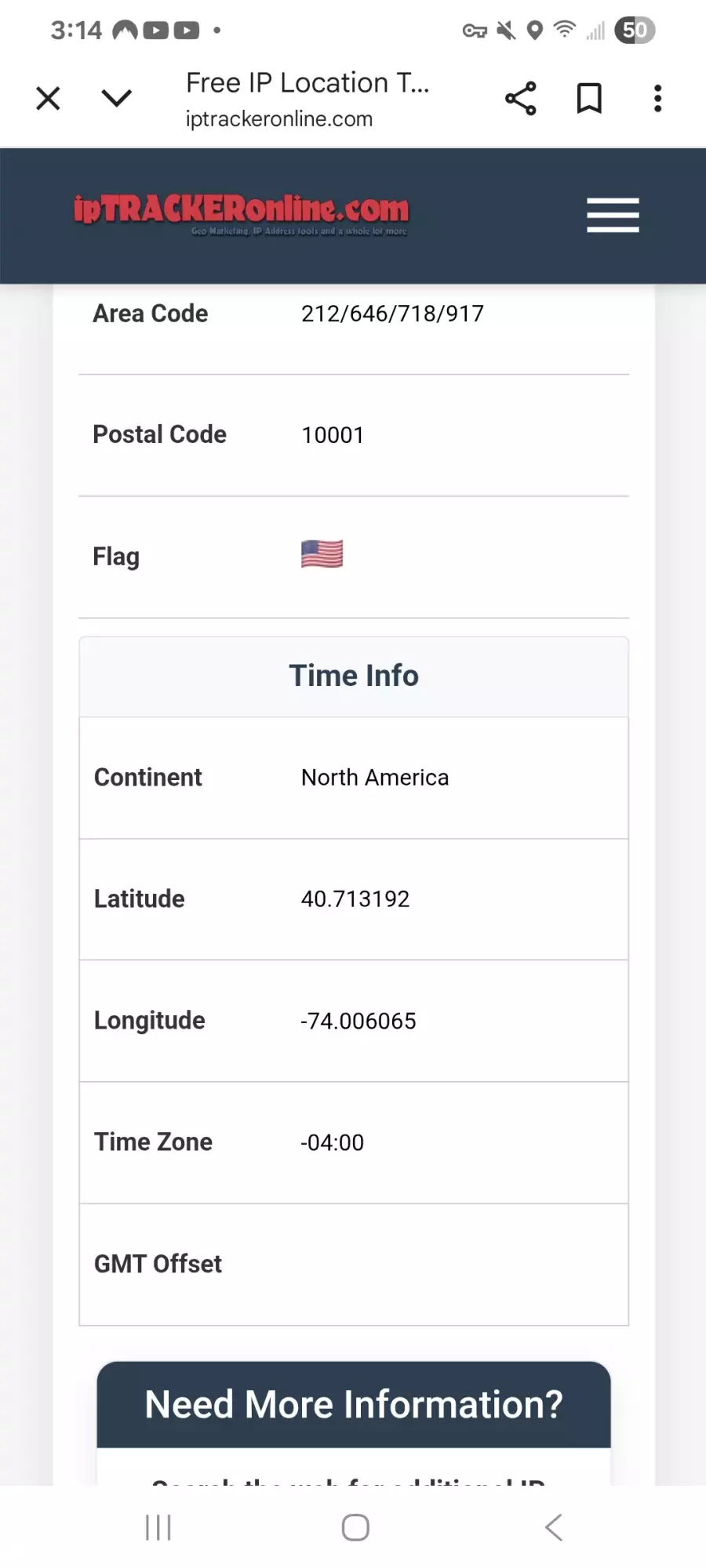Go to ipTRACKERonline.com homepage via logo
The height and width of the screenshot is (1568, 706).
(242, 212)
